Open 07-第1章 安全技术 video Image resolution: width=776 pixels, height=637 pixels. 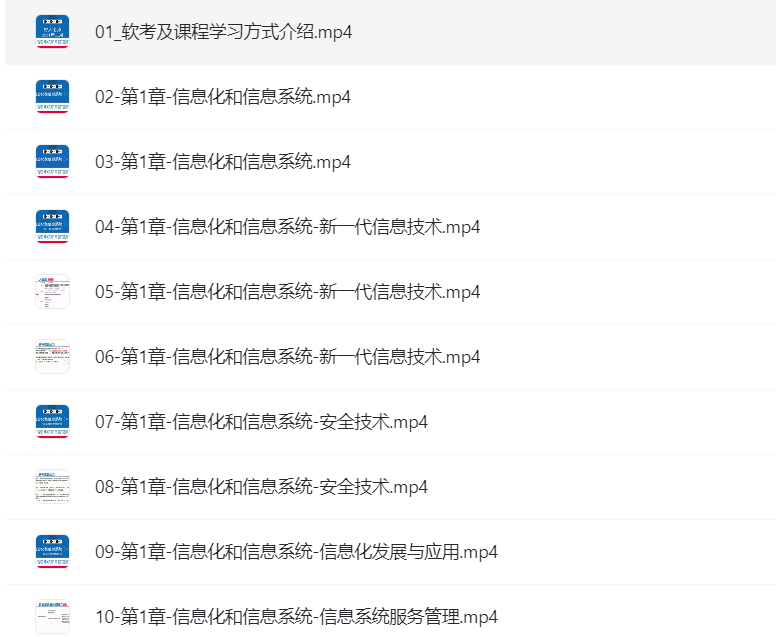point(261,422)
